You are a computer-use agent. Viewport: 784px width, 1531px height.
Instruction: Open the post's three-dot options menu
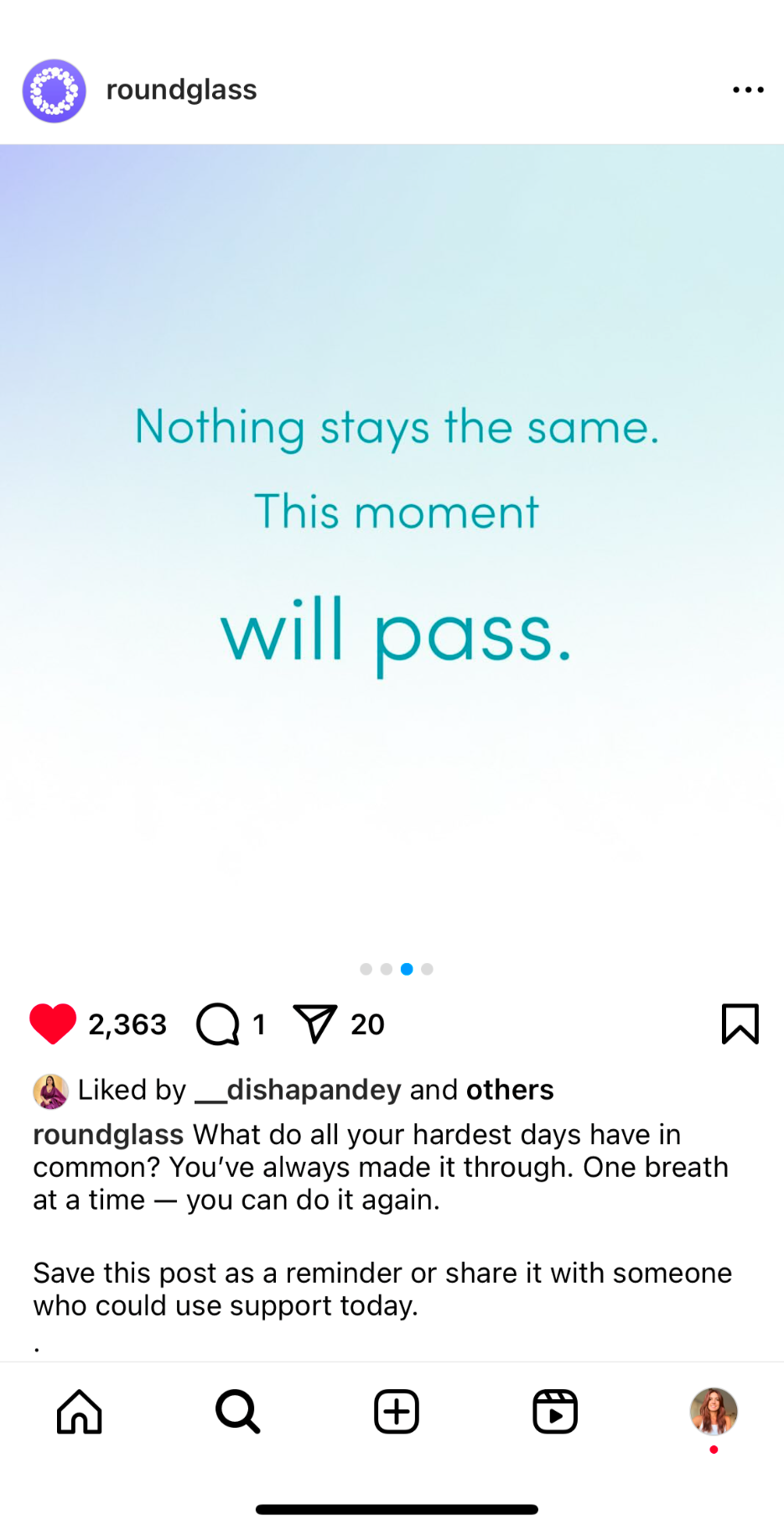(x=747, y=90)
